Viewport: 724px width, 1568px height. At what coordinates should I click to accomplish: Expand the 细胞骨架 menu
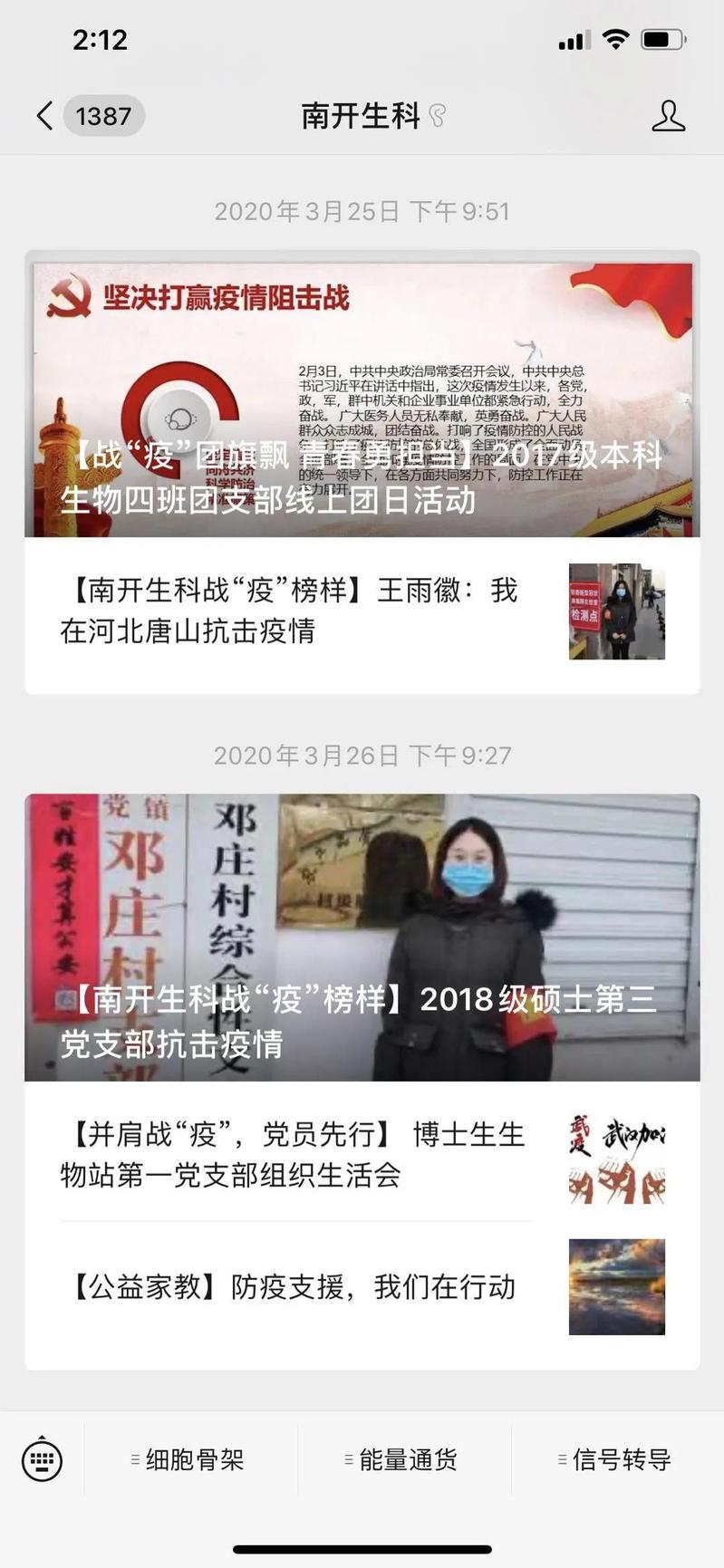(189, 1459)
